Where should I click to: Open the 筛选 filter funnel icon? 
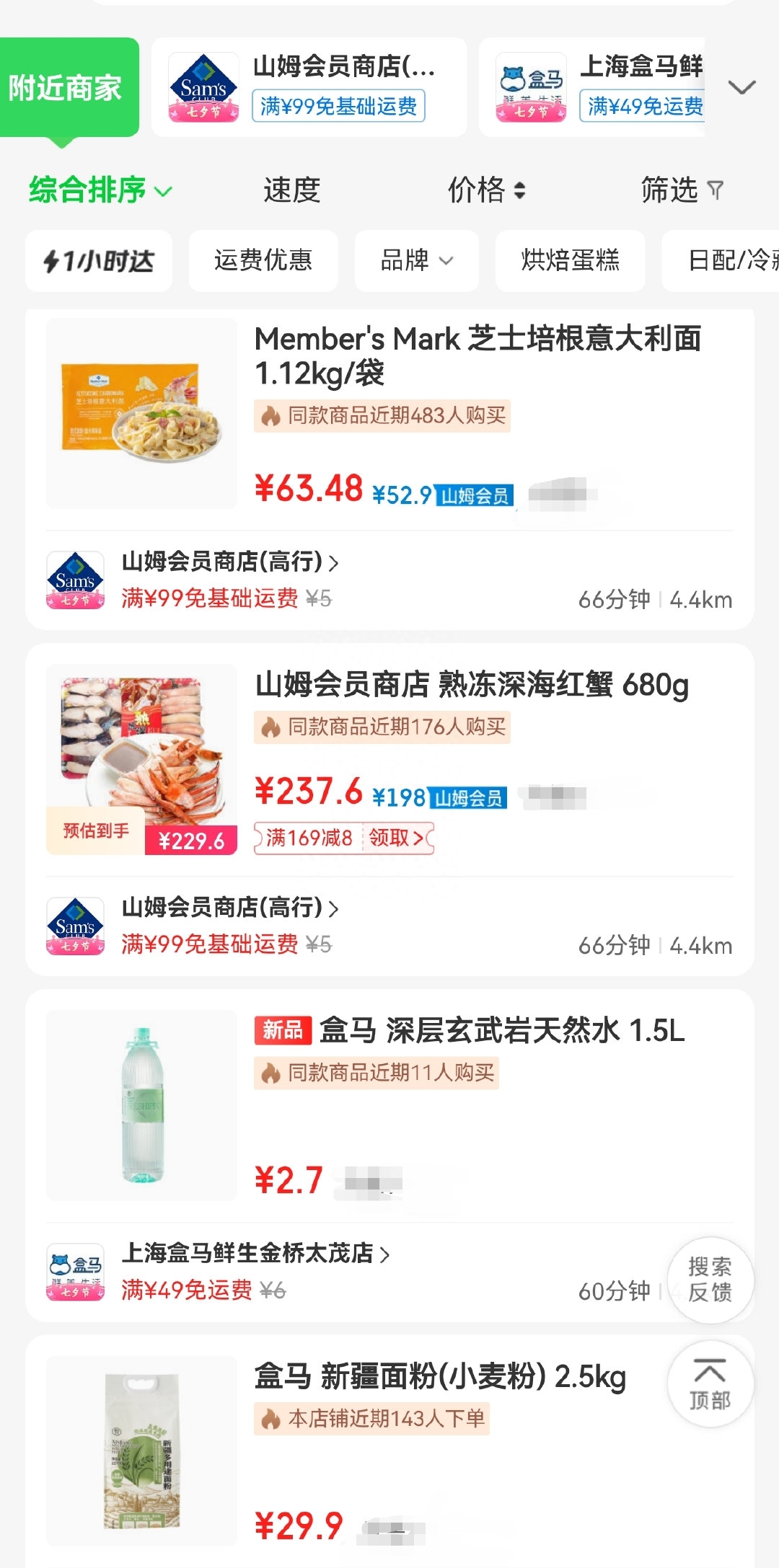(x=715, y=190)
